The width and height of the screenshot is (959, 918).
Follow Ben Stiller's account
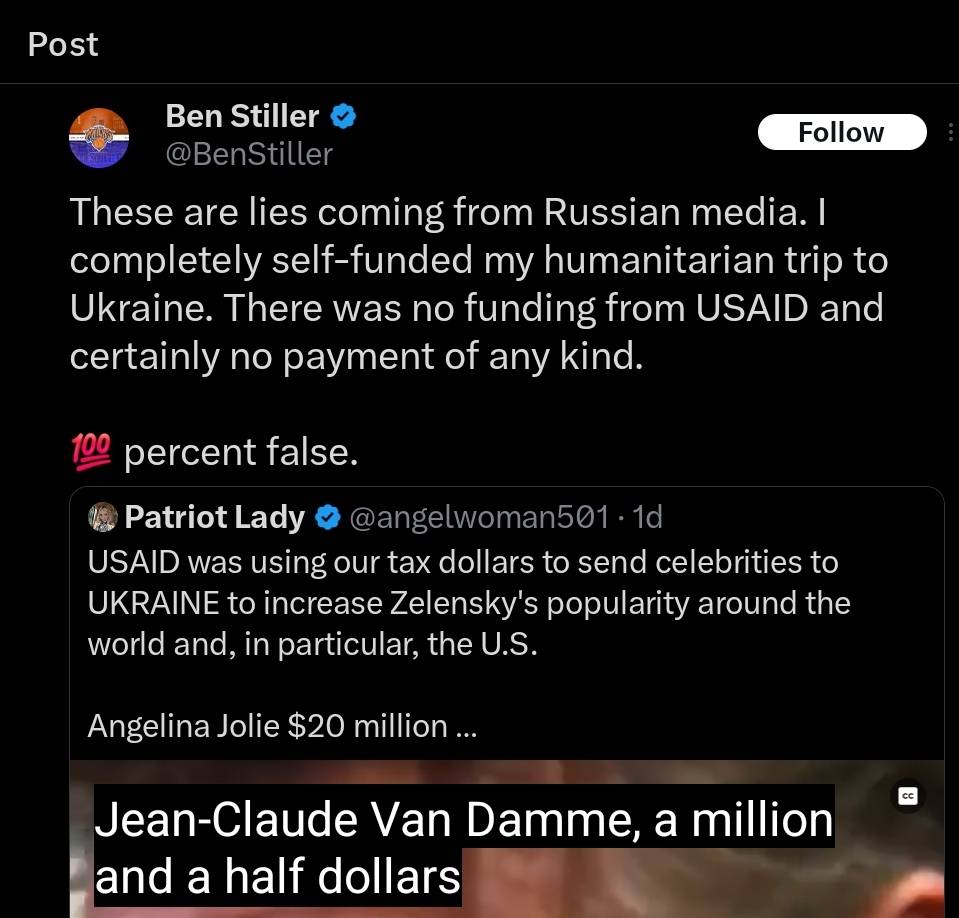[841, 133]
